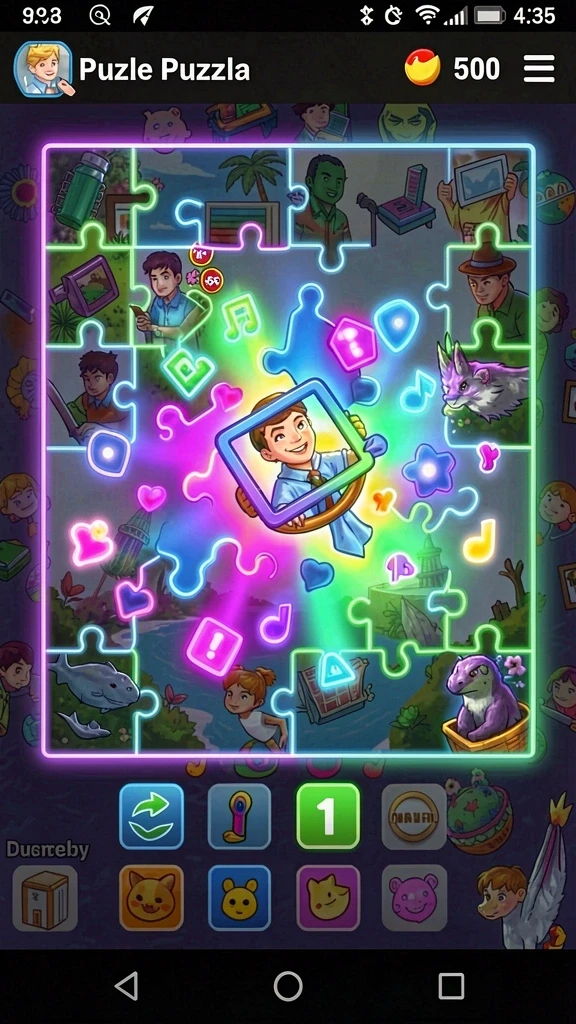Image resolution: width=576 pixels, height=1024 pixels.
Task: Tap the box icon under Dusreeby
Action: click(44, 898)
